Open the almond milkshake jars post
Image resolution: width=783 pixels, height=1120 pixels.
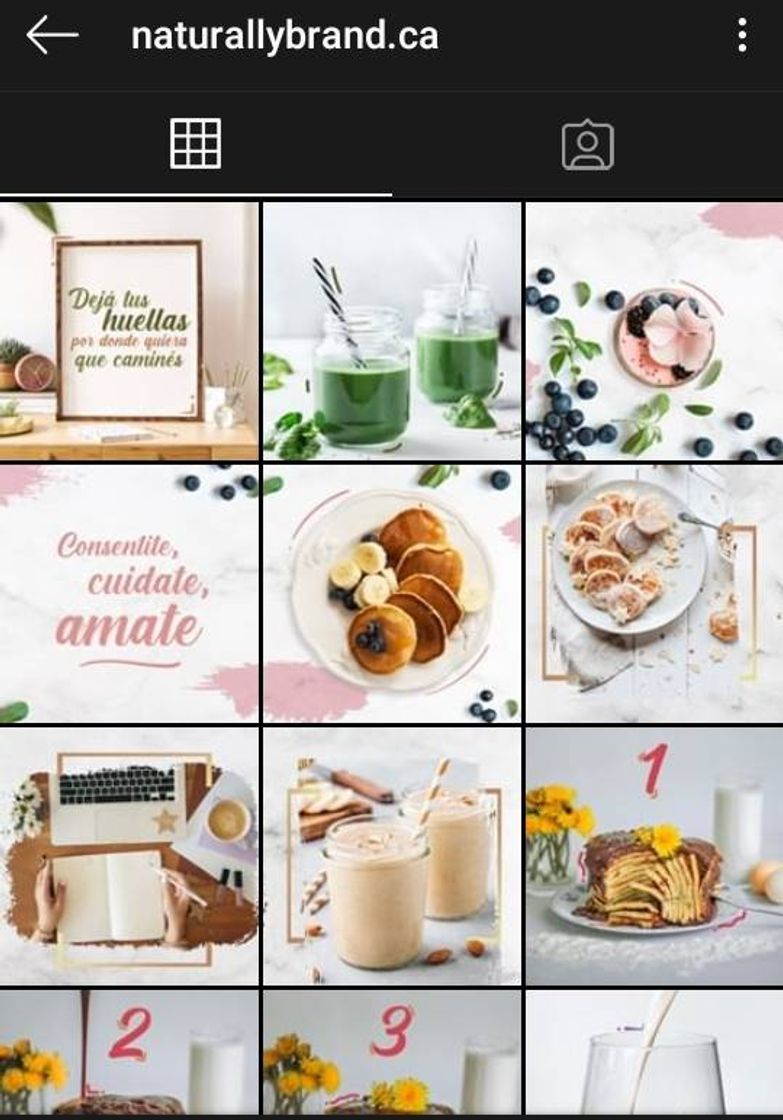392,857
